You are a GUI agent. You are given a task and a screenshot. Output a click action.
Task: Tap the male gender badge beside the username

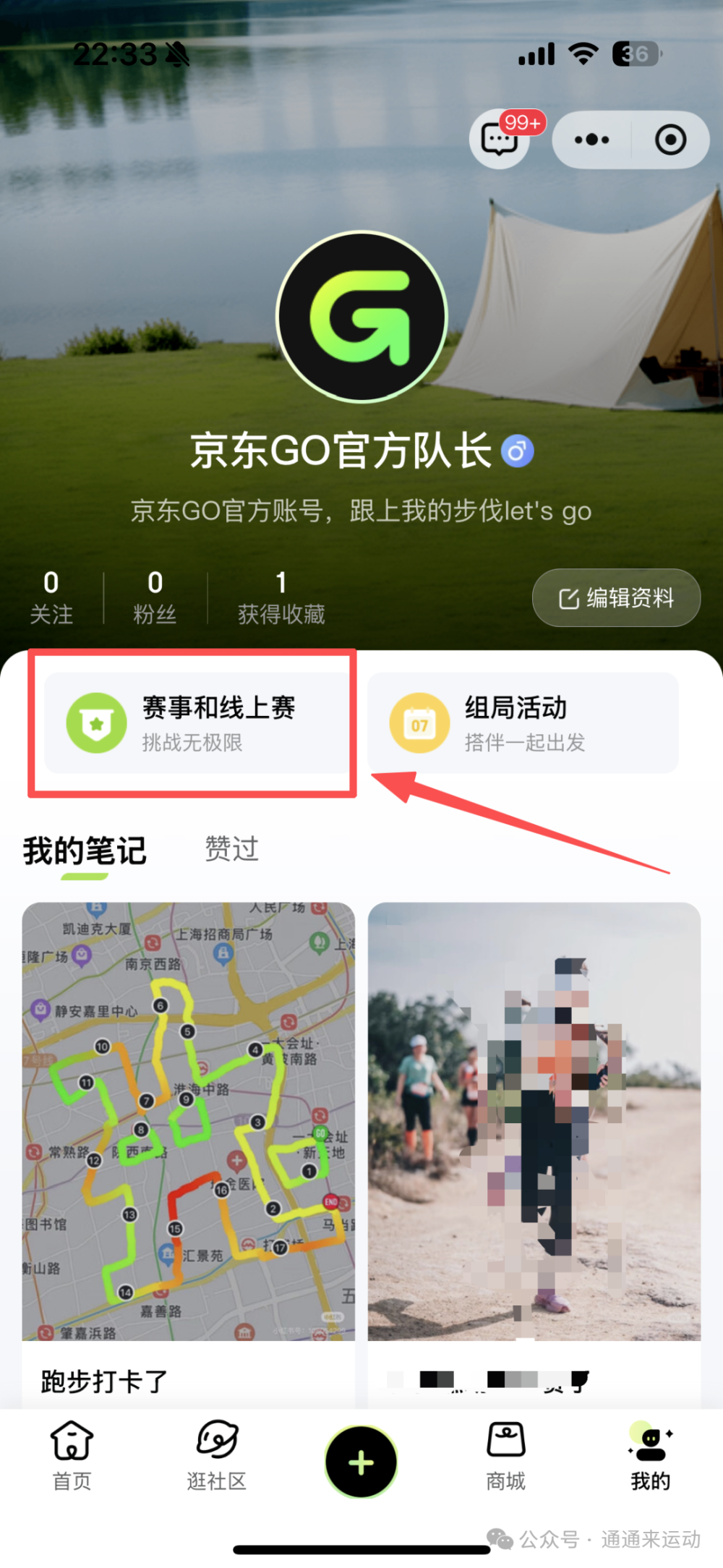click(516, 450)
